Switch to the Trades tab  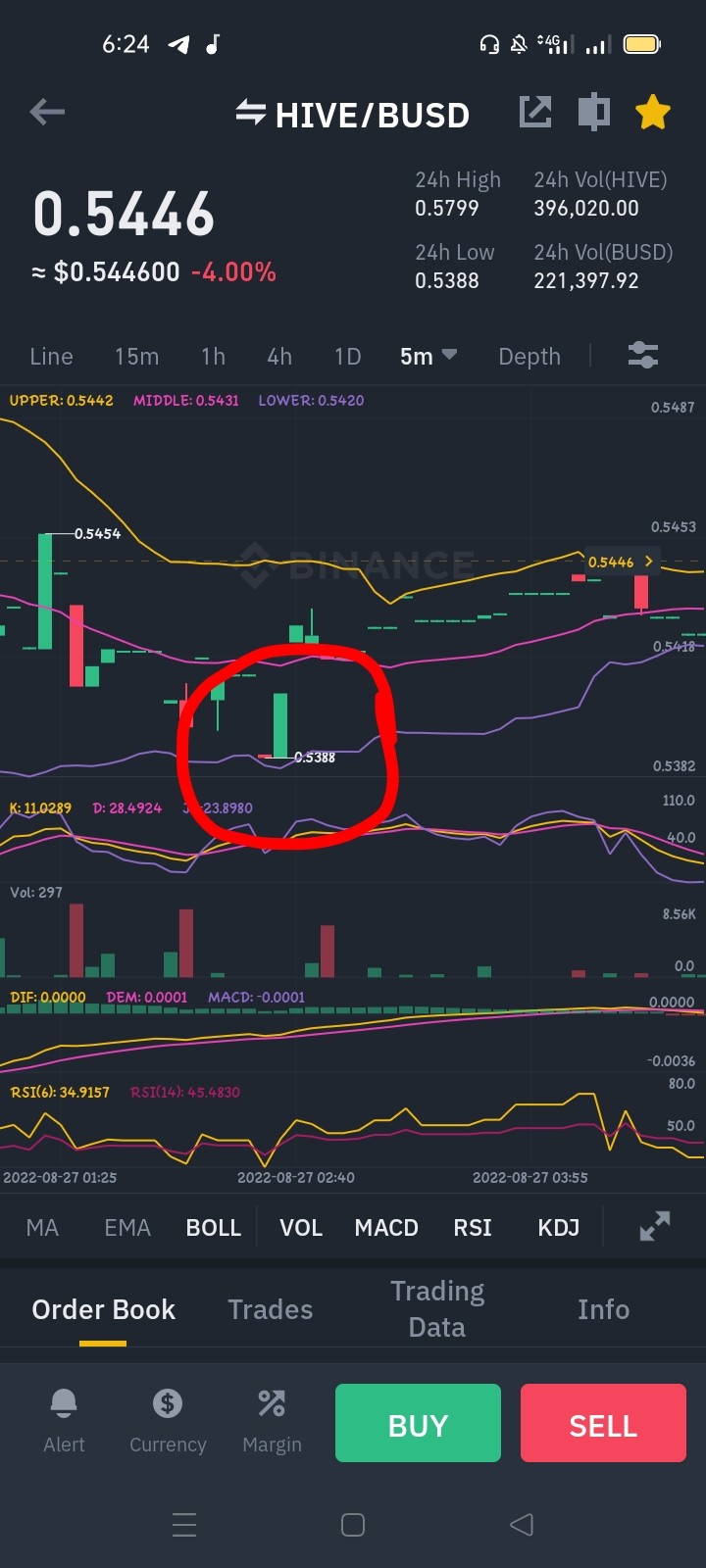pos(271,1309)
